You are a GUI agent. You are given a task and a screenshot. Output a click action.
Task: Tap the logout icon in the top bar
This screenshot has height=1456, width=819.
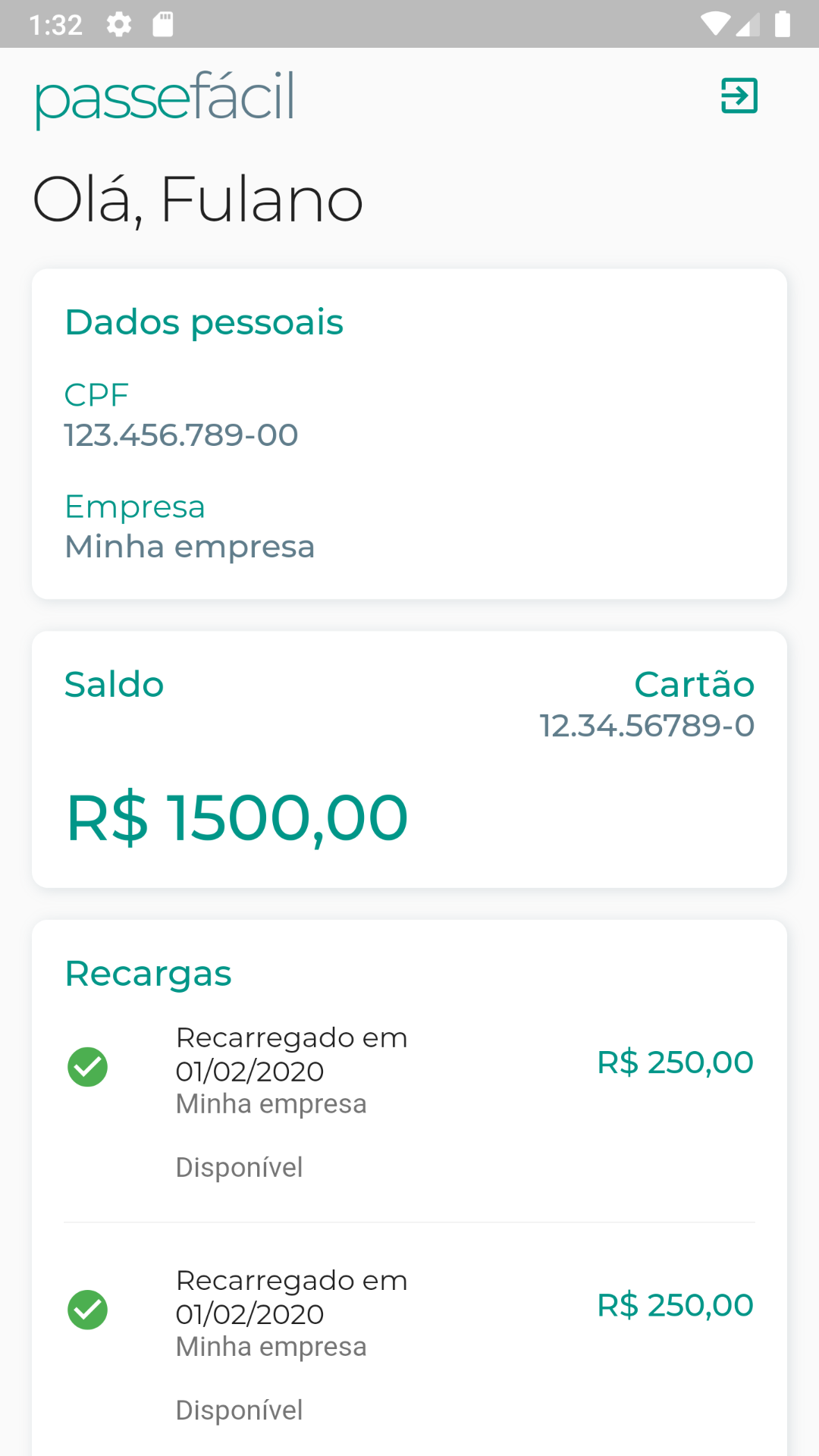739,96
